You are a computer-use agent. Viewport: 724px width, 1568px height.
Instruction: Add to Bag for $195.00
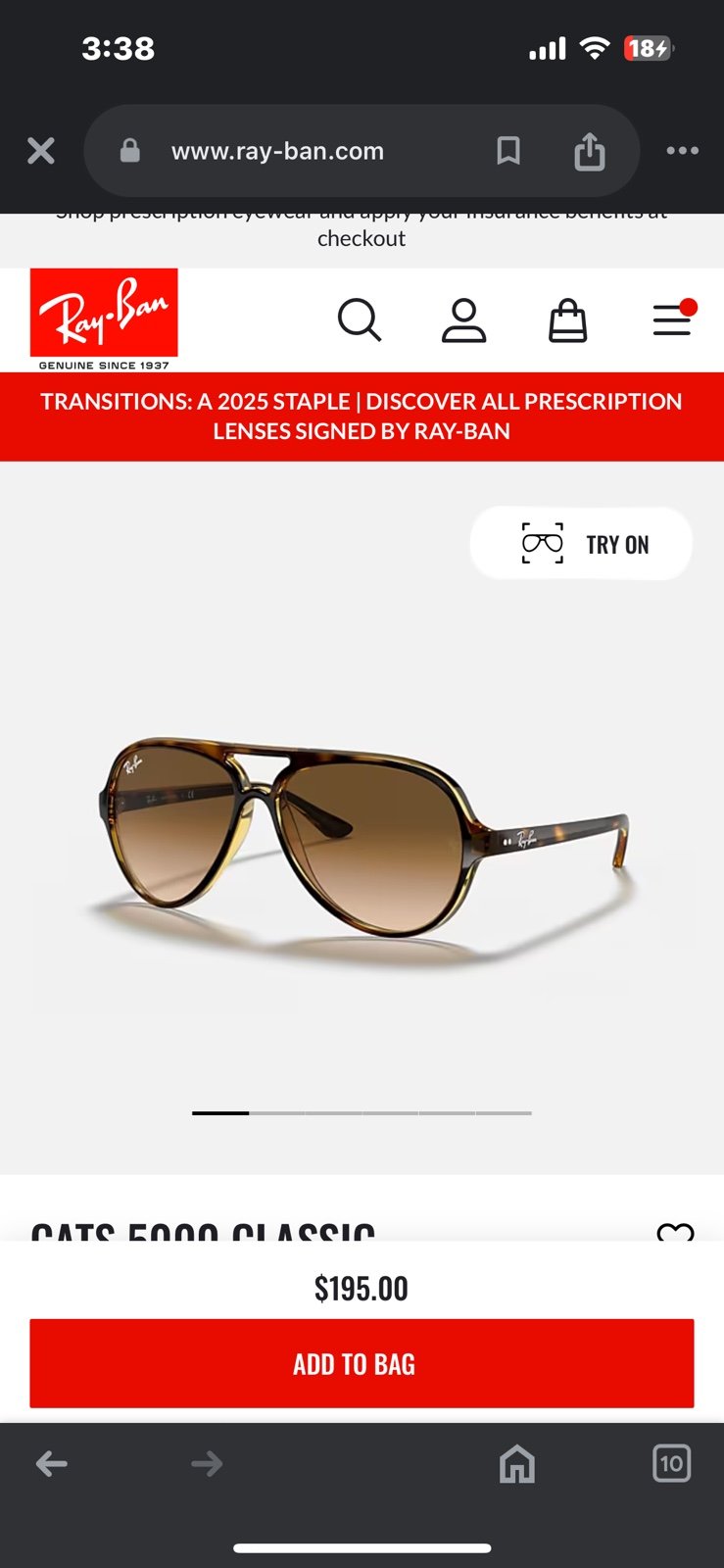click(x=362, y=1363)
